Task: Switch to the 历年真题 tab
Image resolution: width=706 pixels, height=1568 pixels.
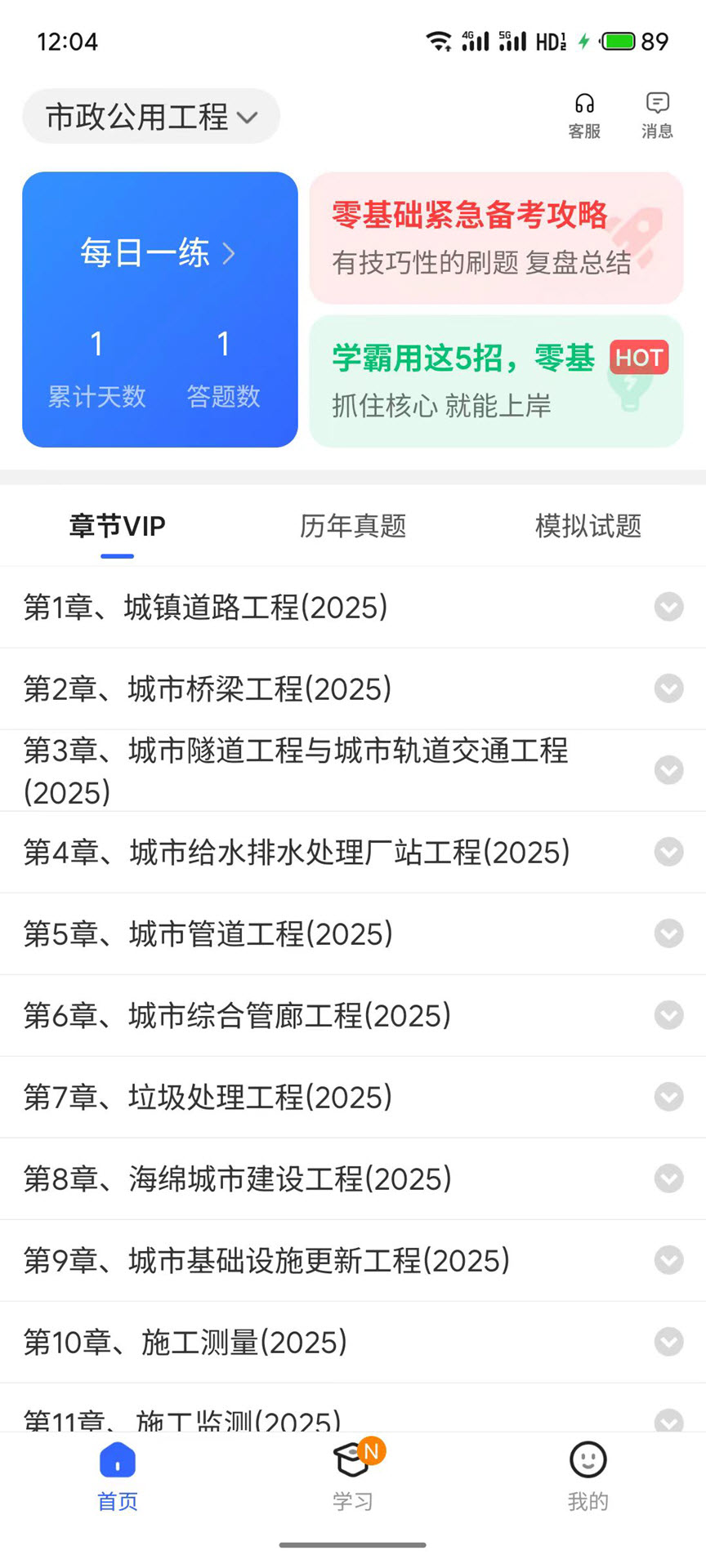Action: [353, 527]
